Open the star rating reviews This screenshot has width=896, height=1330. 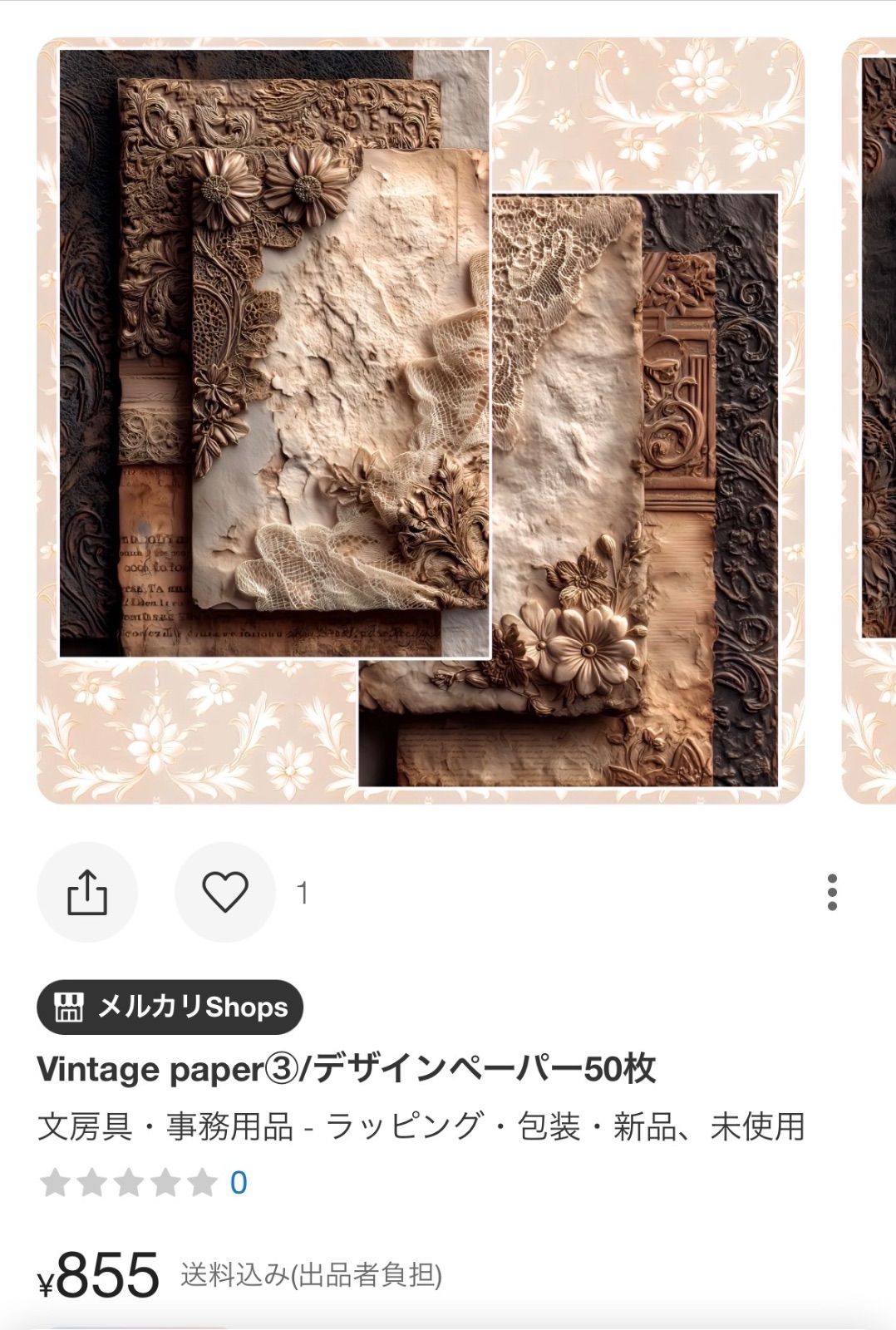tap(143, 1182)
